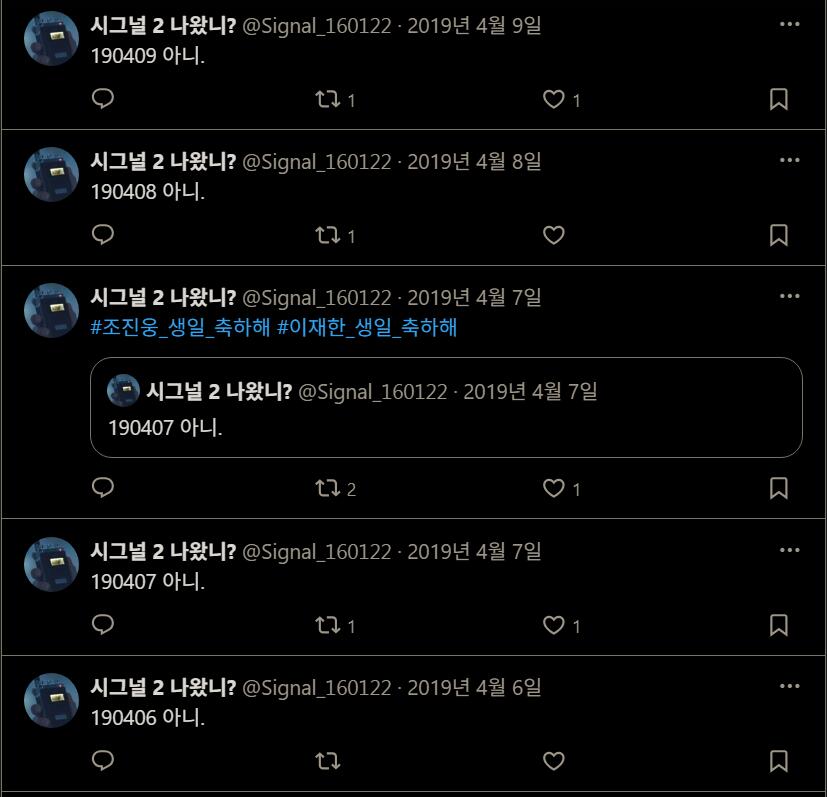Open the more options on the 190409 tweet
The image size is (827, 797).
[x=790, y=23]
